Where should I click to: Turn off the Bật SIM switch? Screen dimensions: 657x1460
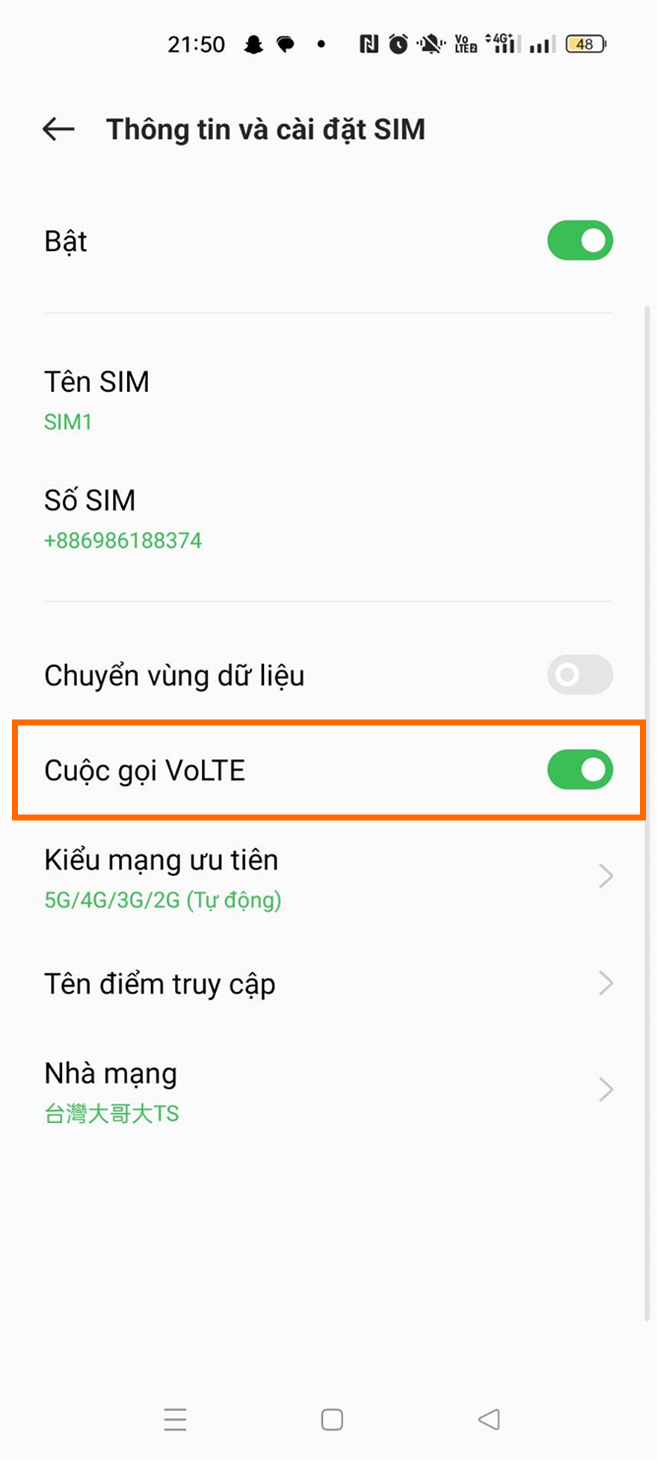580,241
